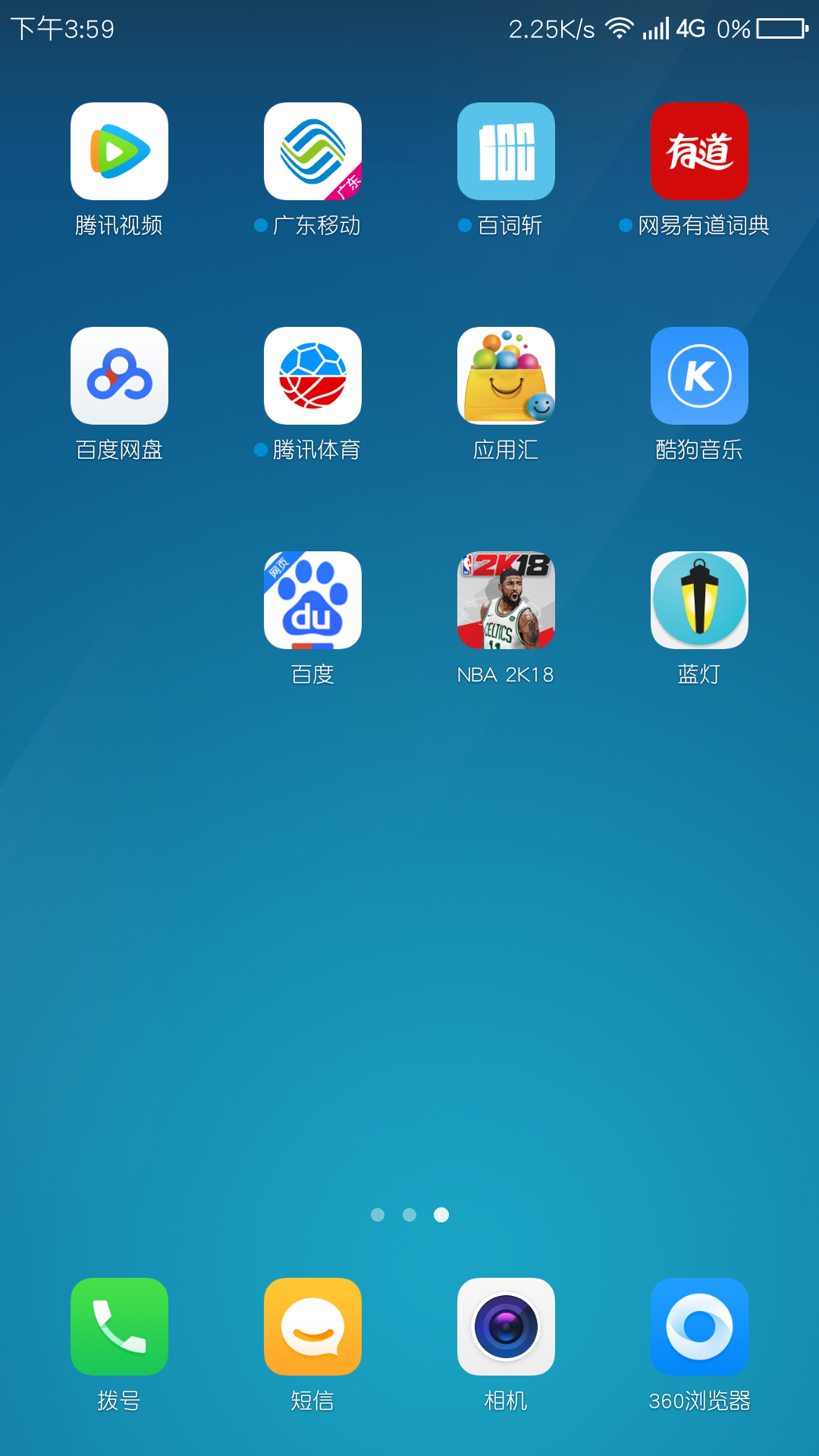Launch the NBA 2K18 game
Image resolution: width=819 pixels, height=1456 pixels.
point(506,601)
